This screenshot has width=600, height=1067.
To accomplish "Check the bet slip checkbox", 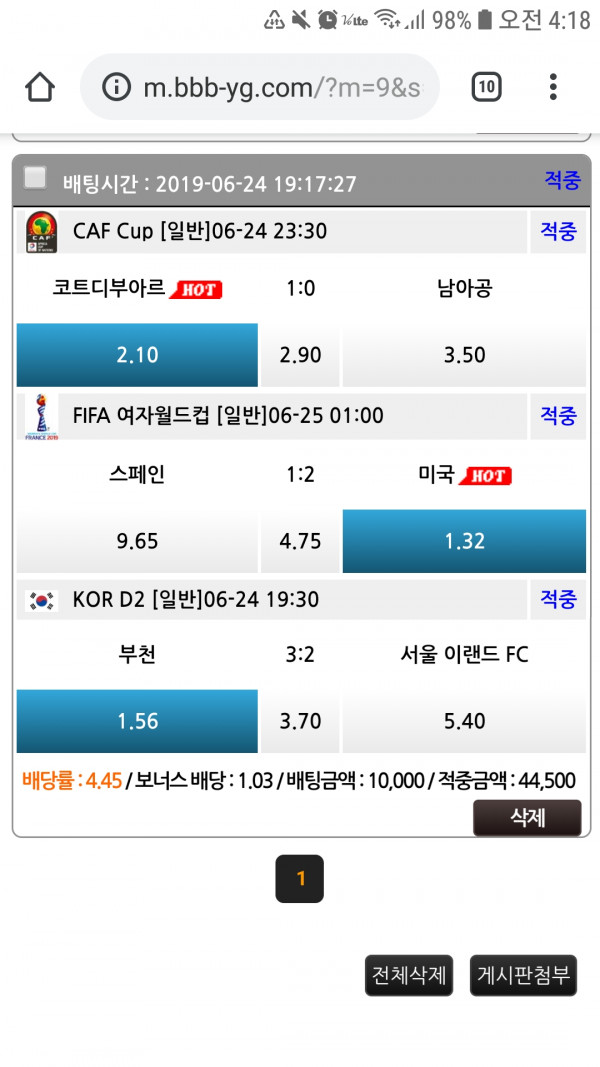I will pyautogui.click(x=35, y=178).
